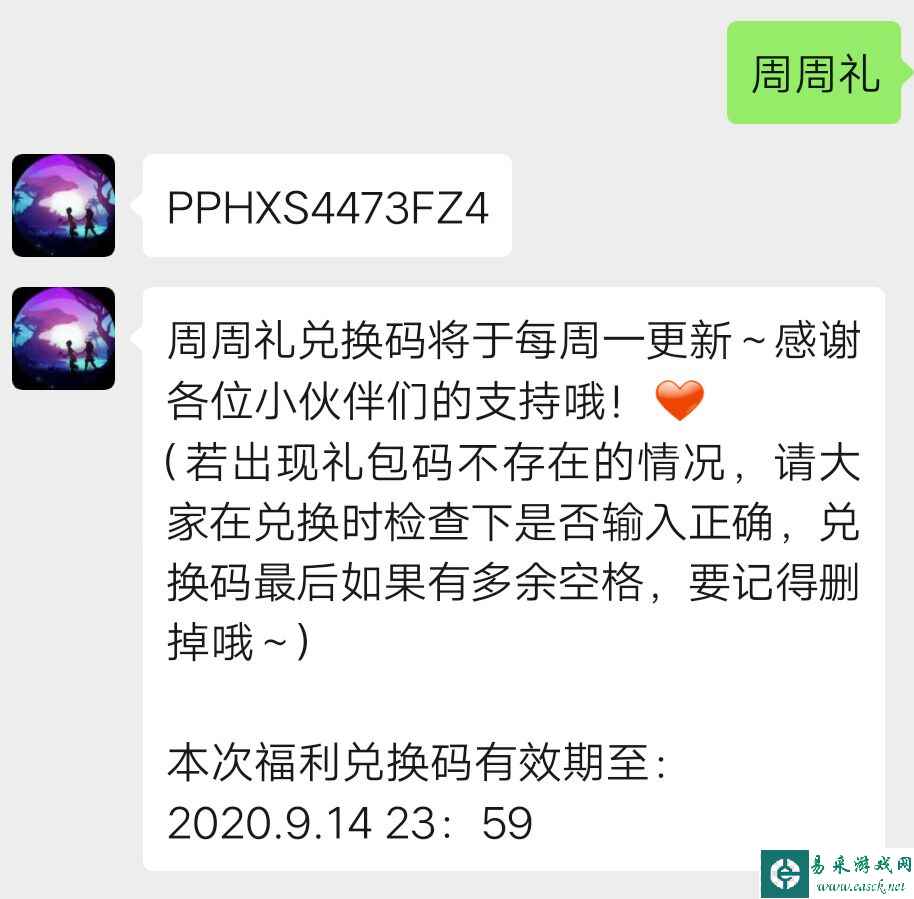The height and width of the screenshot is (899, 914).
Task: Open sender avatar beside the PPHXS4473FZ4 message
Action: [x=63, y=206]
